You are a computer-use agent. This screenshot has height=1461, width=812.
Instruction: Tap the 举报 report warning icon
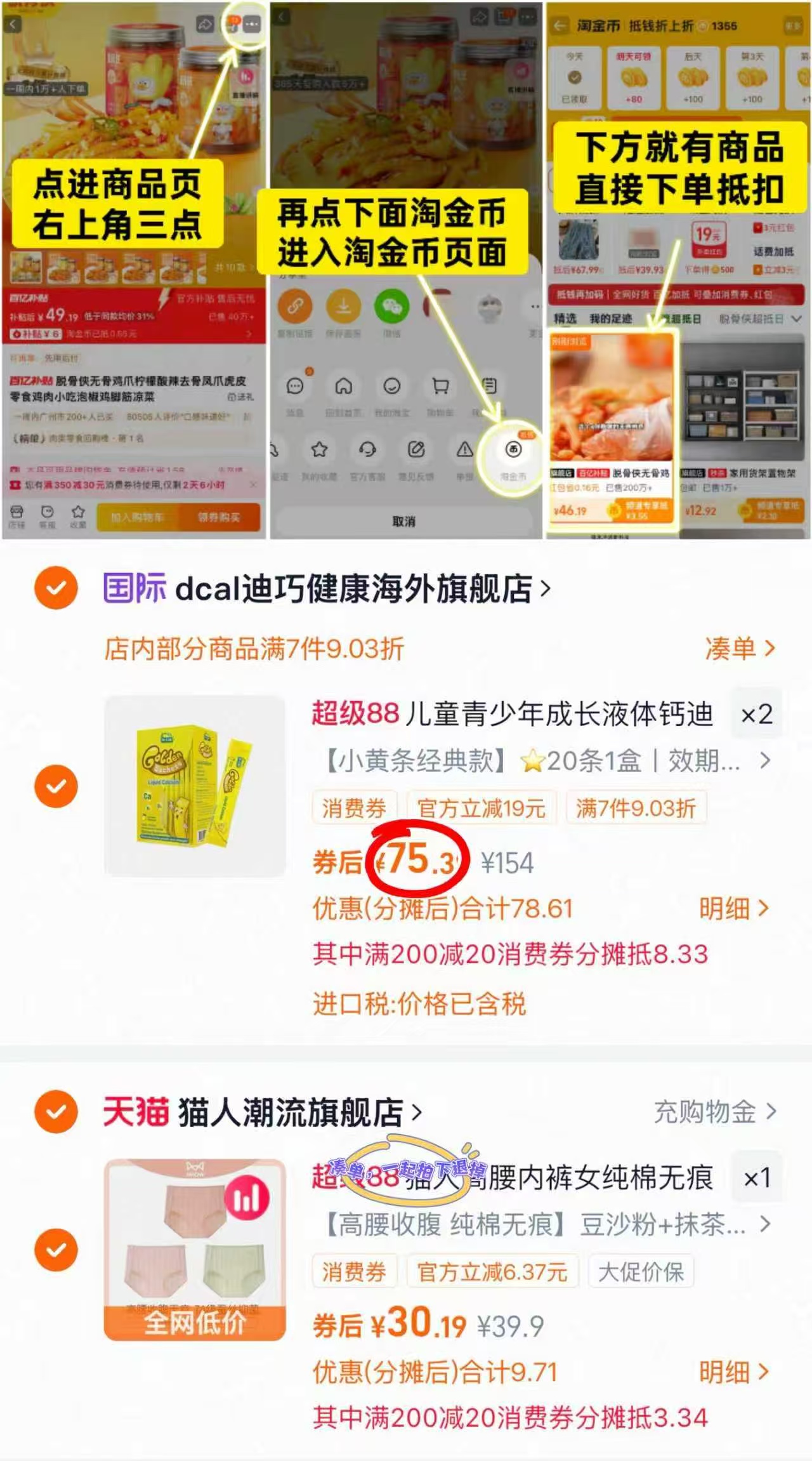(x=464, y=450)
